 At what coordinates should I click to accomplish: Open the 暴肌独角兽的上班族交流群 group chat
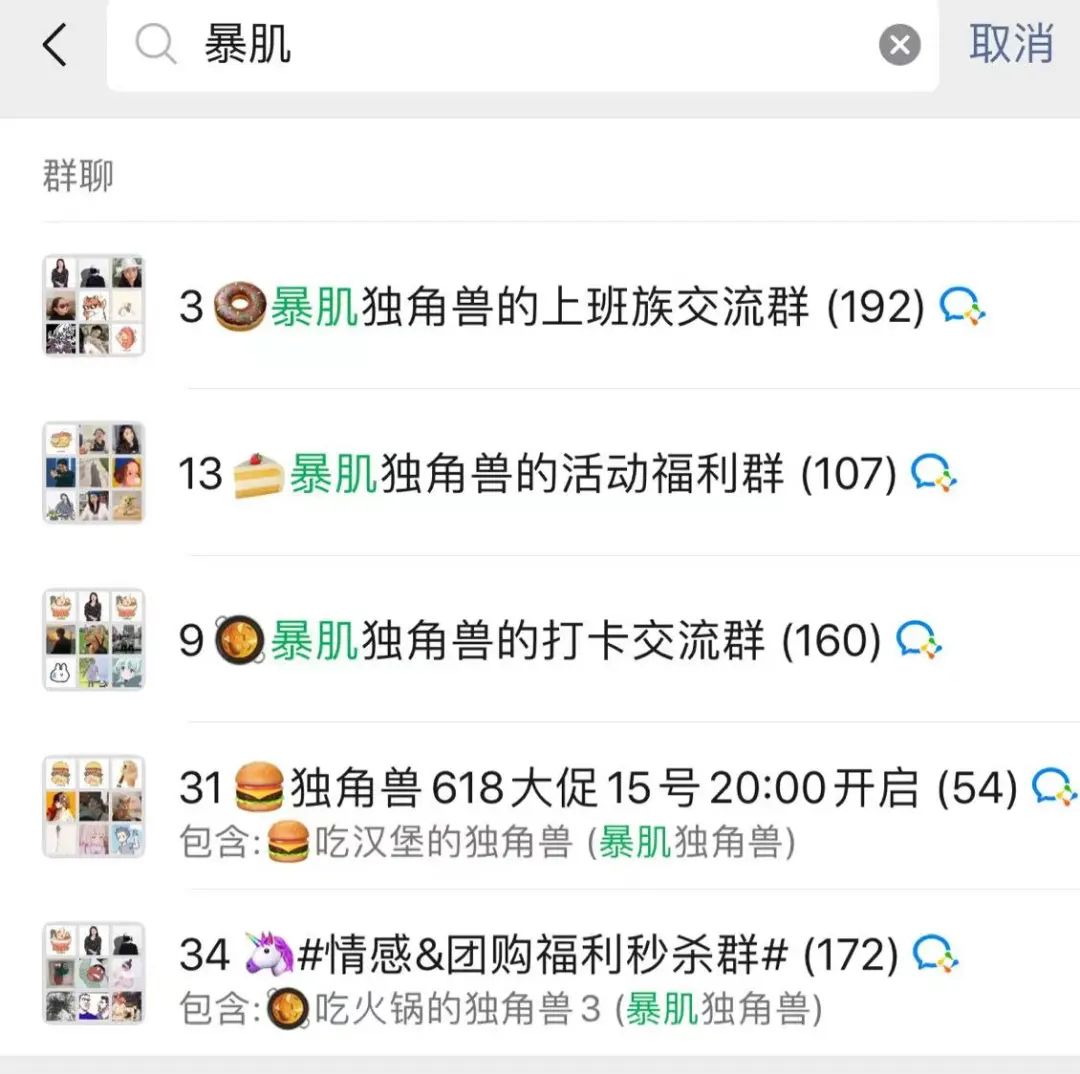pyautogui.click(x=560, y=306)
